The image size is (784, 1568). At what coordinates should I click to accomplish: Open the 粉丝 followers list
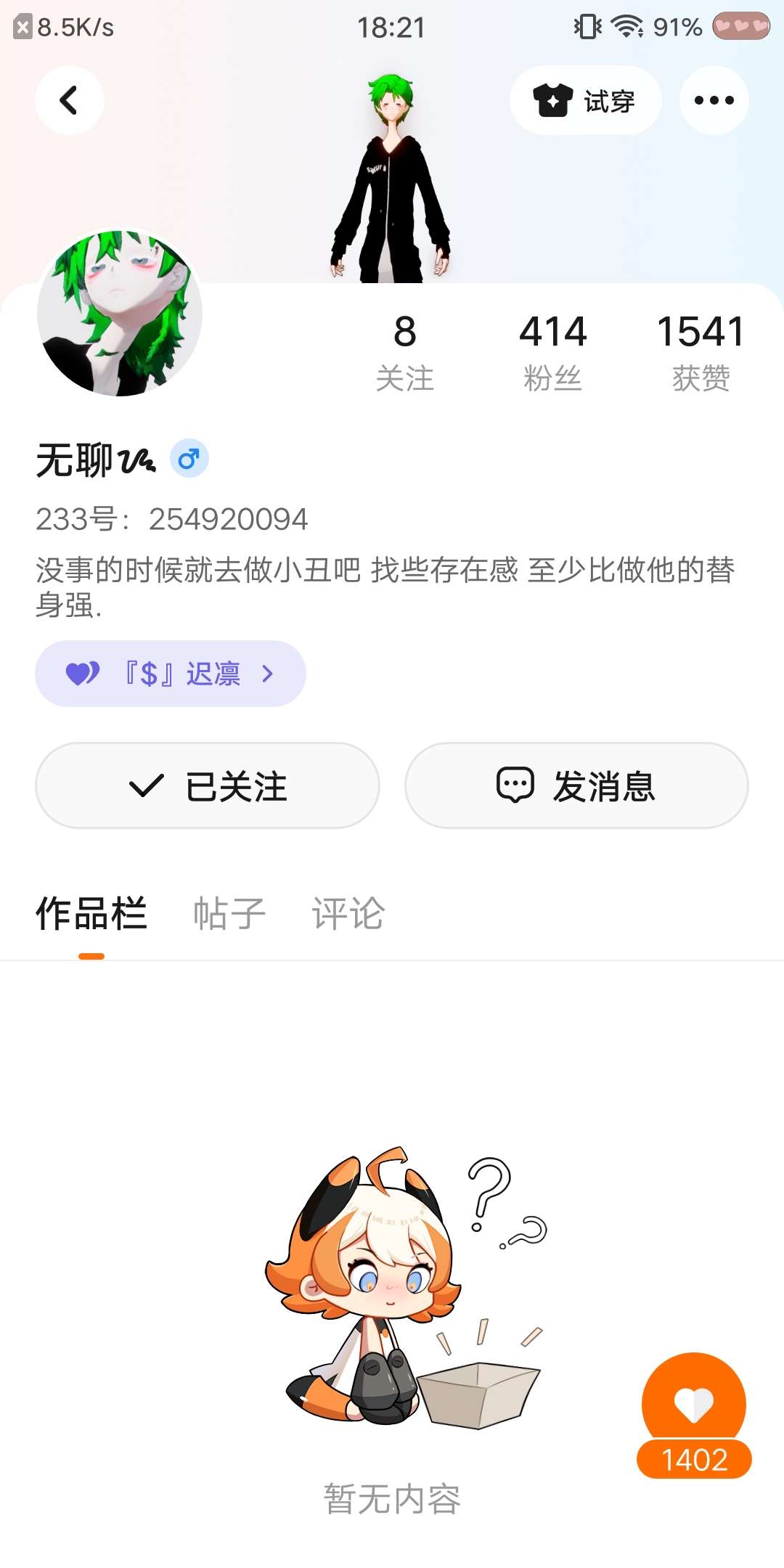(552, 354)
